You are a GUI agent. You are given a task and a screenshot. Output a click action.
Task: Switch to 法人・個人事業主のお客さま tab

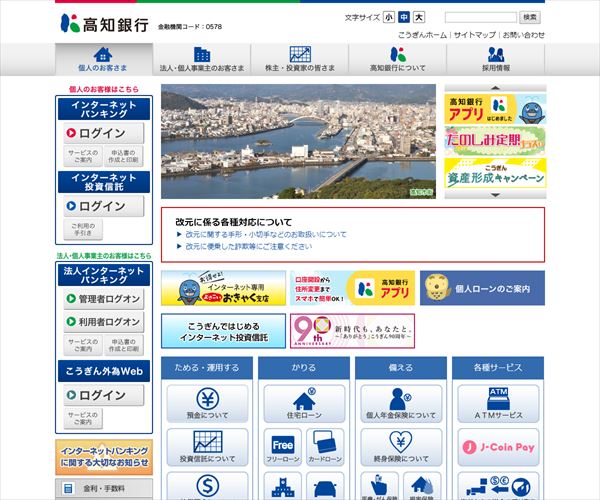pyautogui.click(x=201, y=60)
